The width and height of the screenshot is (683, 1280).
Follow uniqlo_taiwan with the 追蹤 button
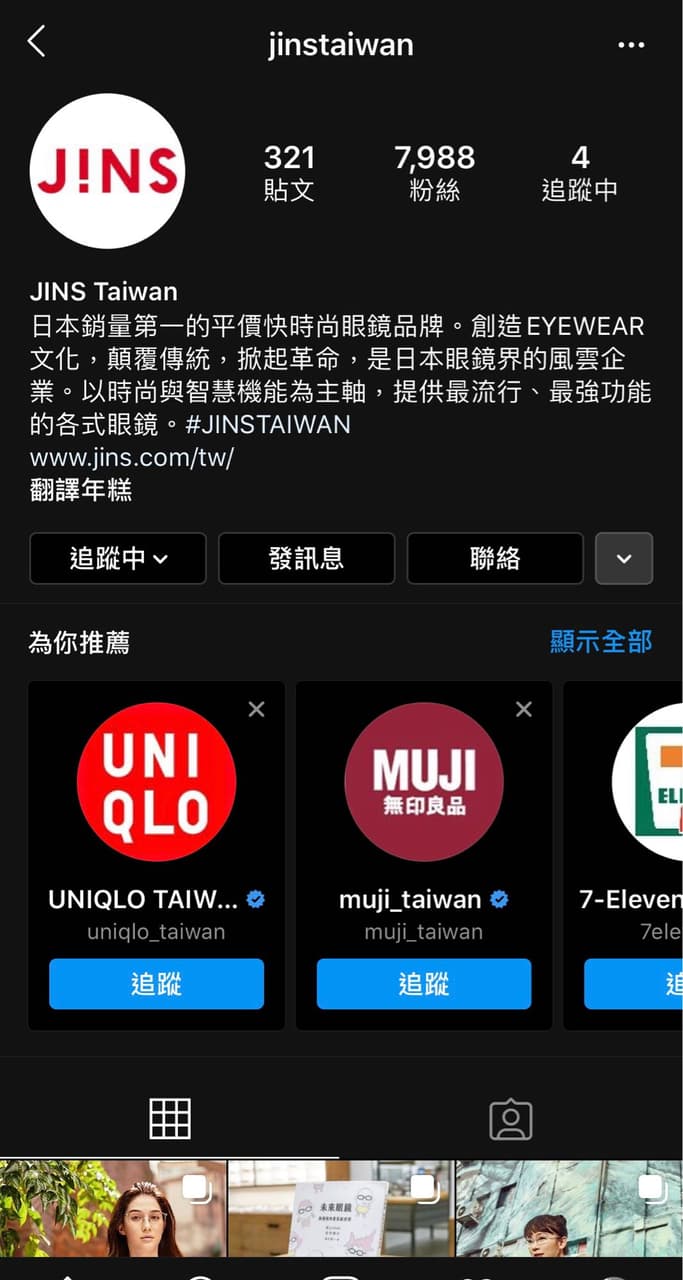[x=157, y=984]
